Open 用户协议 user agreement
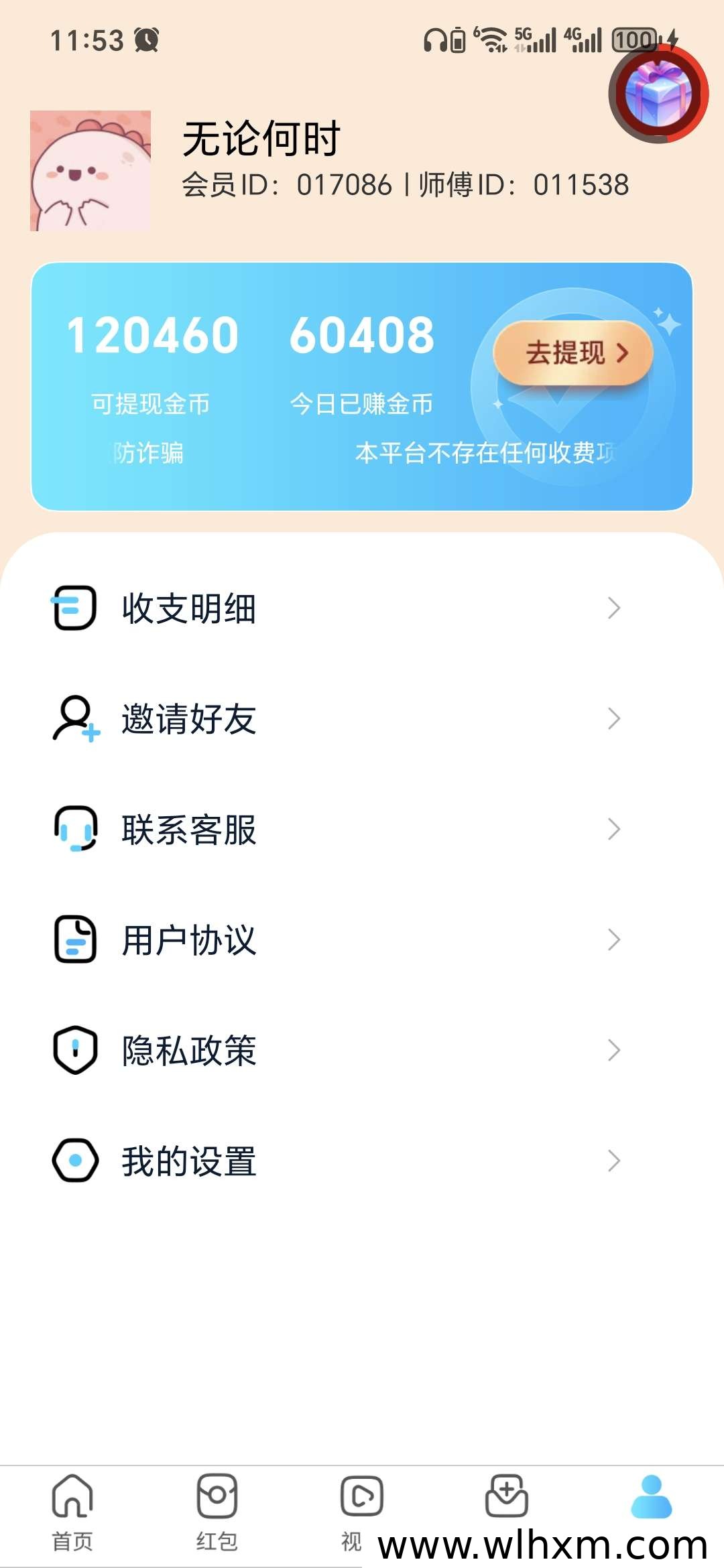Screen dimensions: 724x1568 (362, 939)
